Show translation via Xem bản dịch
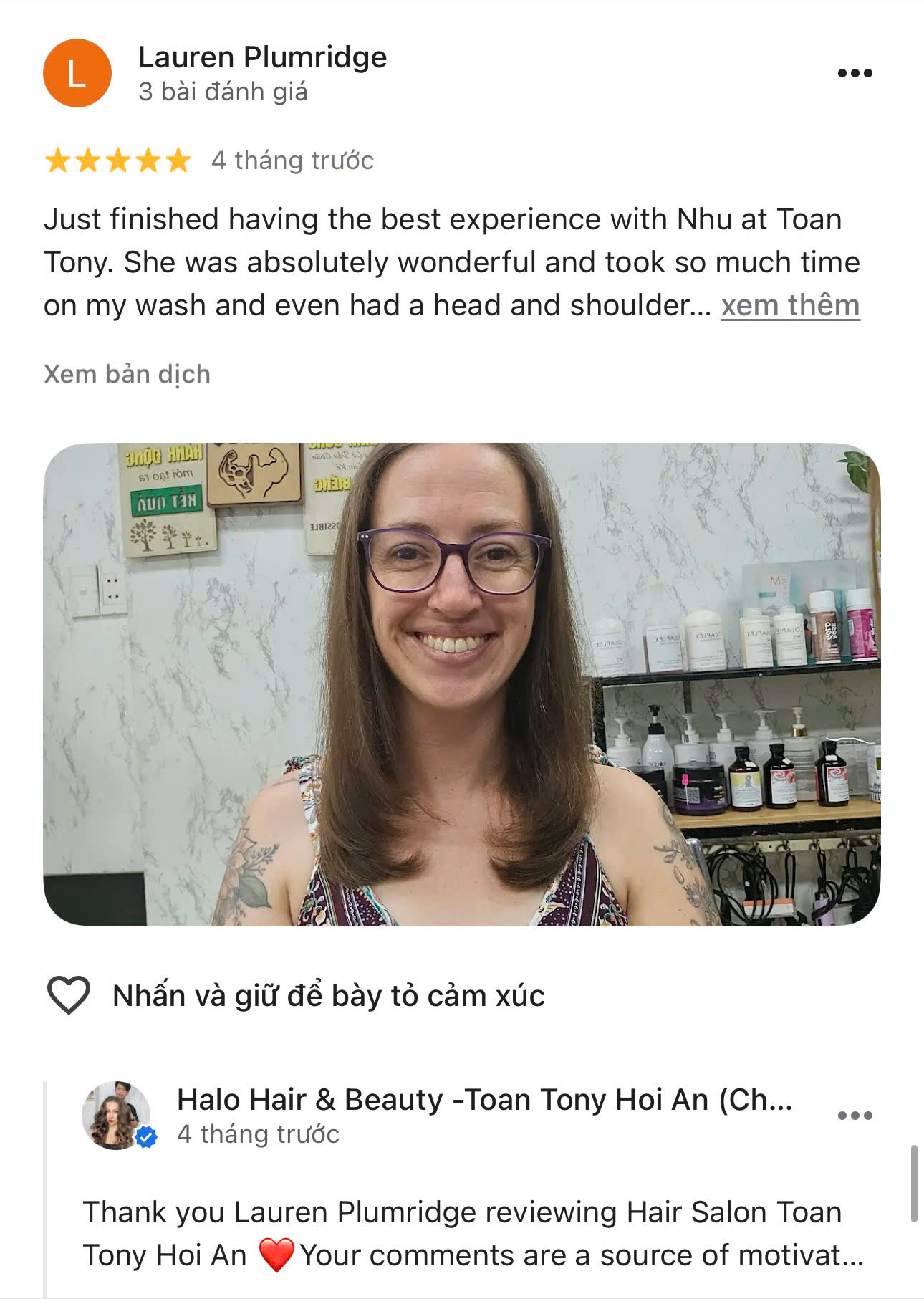This screenshot has height=1299, width=924. coord(127,374)
